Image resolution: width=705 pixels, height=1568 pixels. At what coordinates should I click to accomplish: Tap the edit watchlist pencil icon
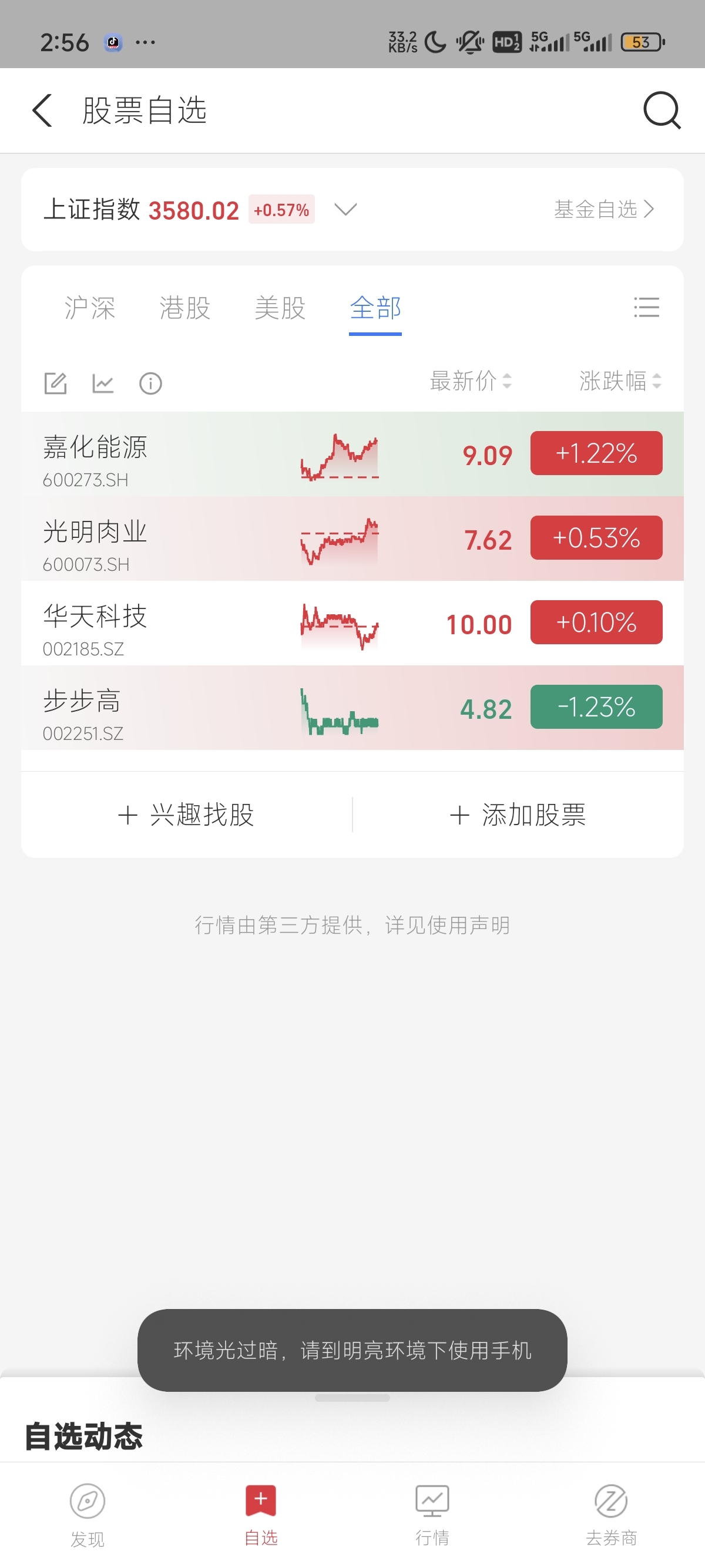(x=55, y=383)
